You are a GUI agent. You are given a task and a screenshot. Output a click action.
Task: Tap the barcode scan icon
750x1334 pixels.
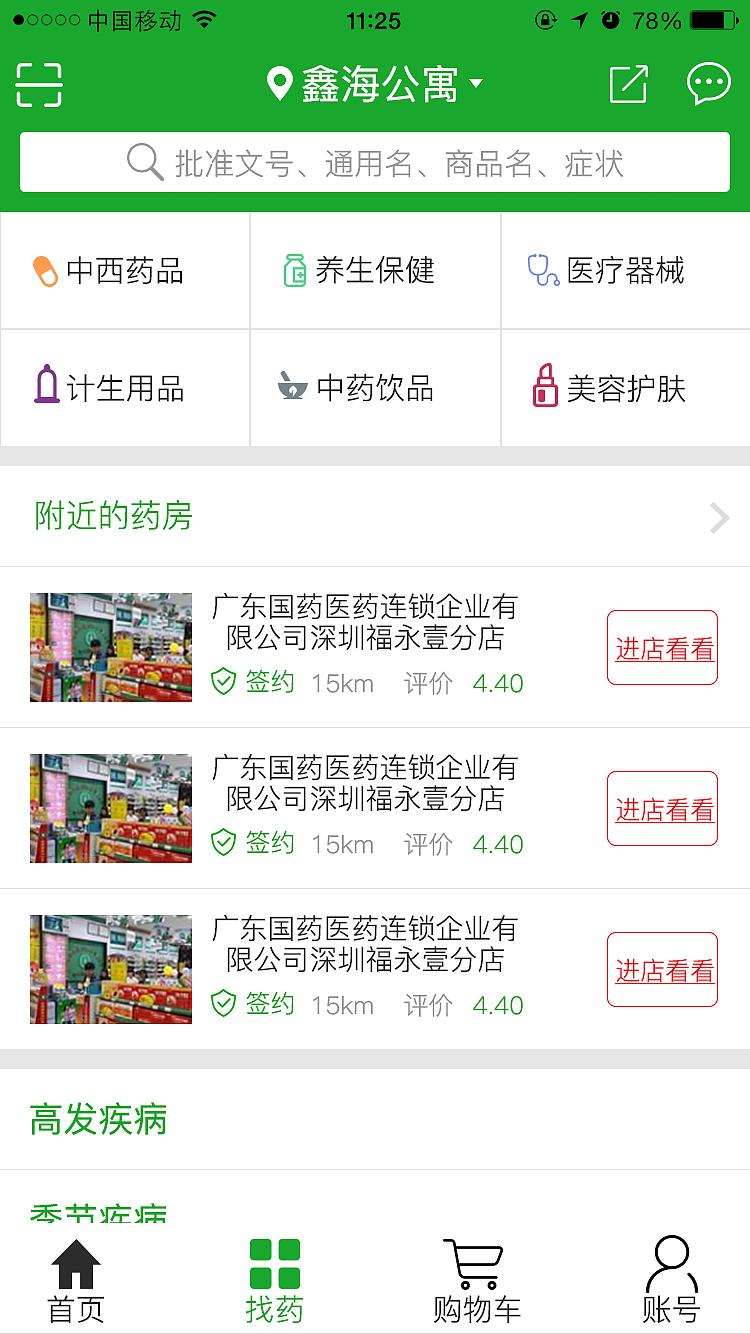click(40, 84)
